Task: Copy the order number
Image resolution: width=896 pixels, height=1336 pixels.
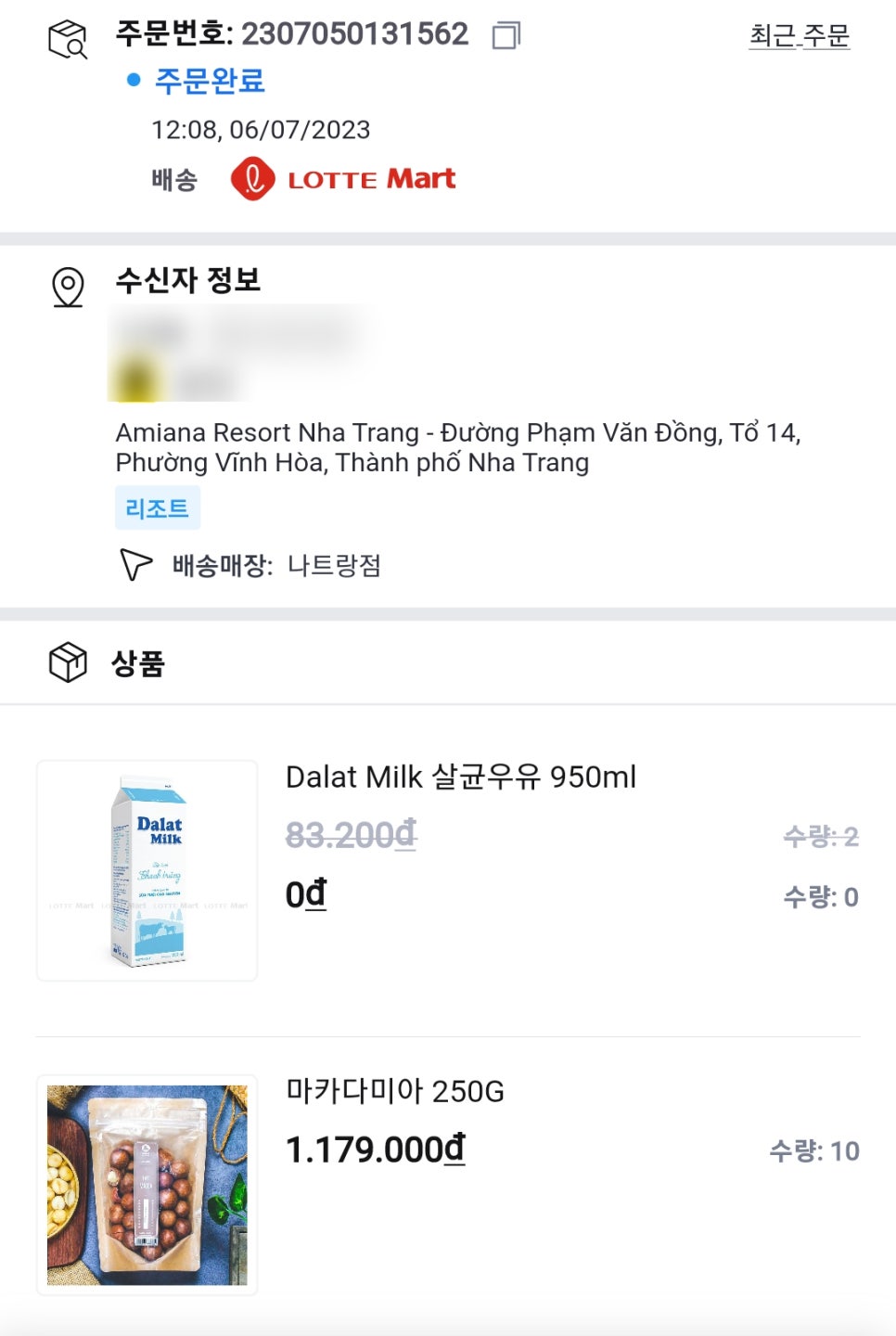Action: [506, 35]
